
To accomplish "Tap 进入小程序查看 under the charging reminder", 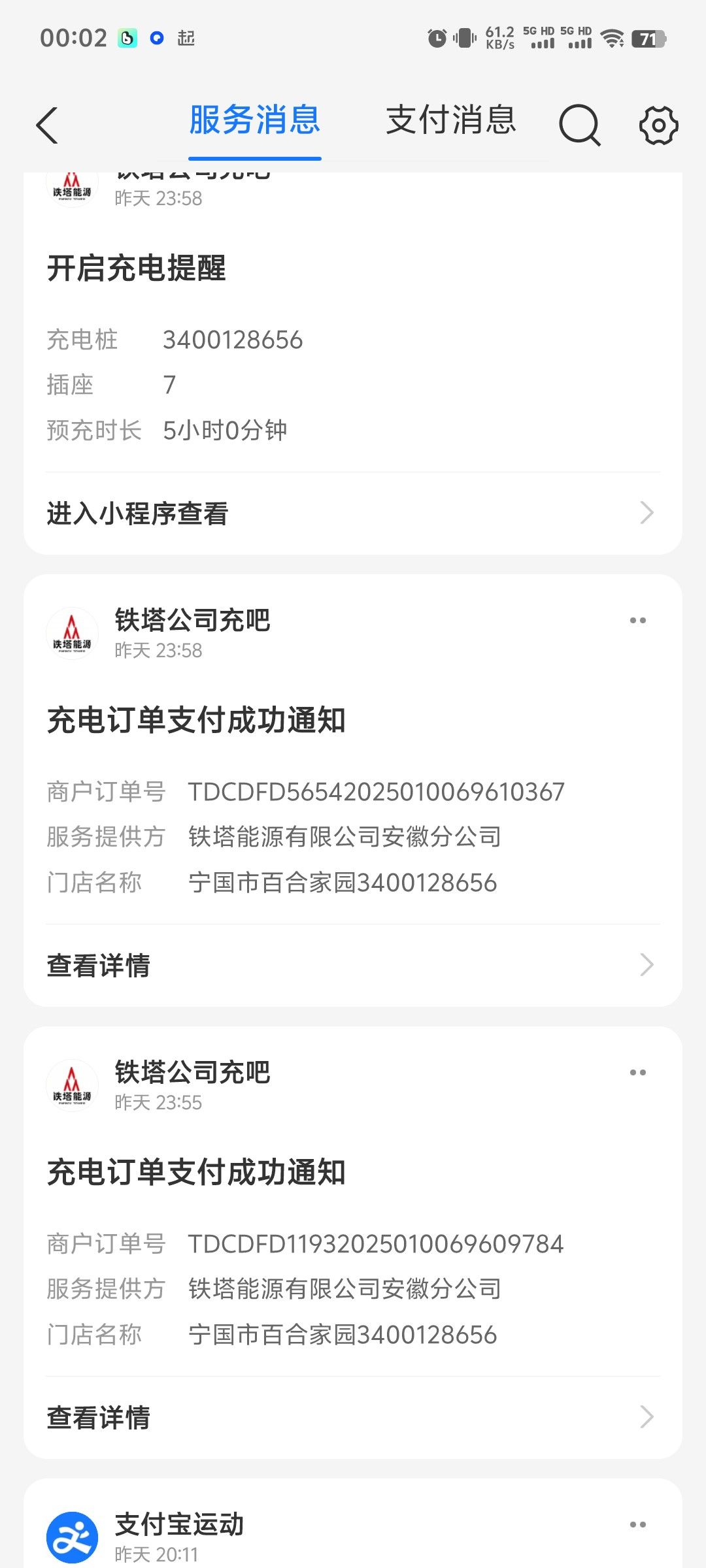I will (353, 514).
